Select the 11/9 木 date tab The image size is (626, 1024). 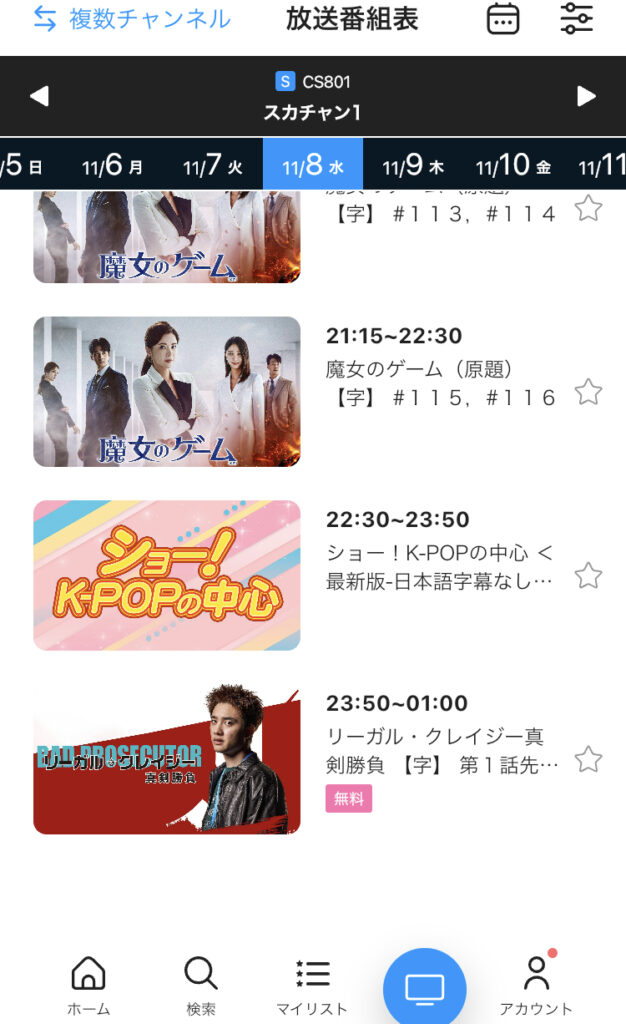(x=412, y=164)
